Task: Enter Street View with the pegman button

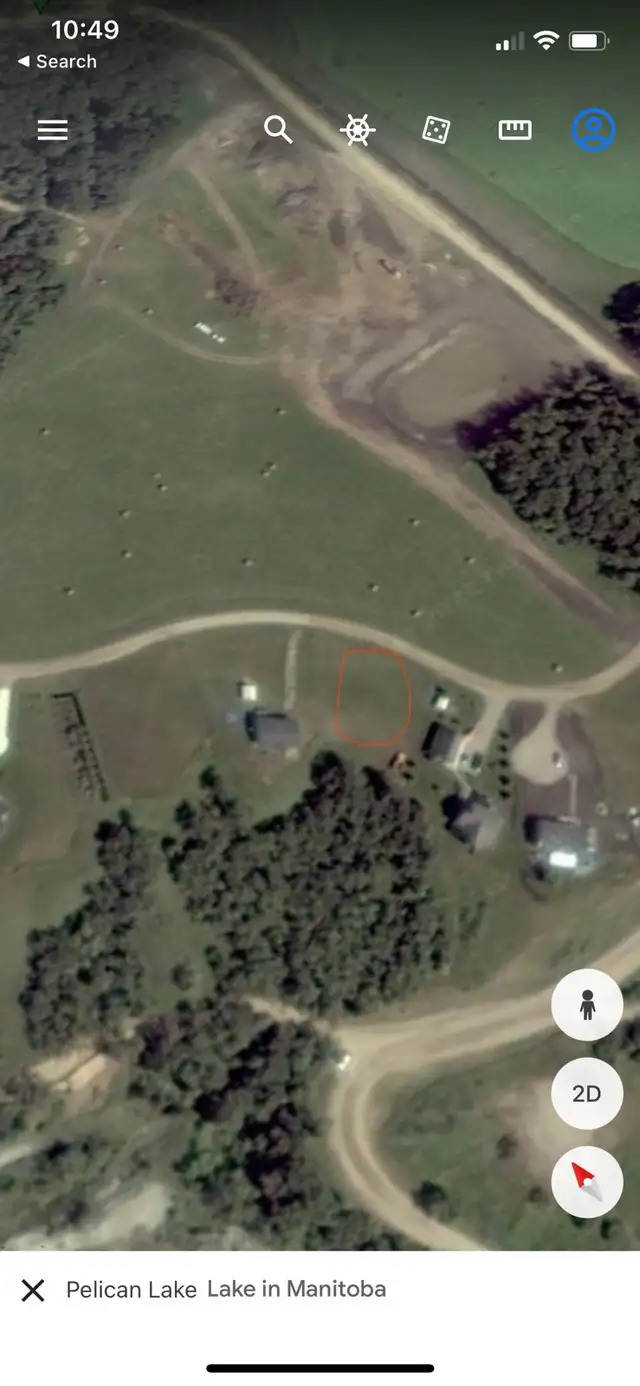Action: (587, 1005)
